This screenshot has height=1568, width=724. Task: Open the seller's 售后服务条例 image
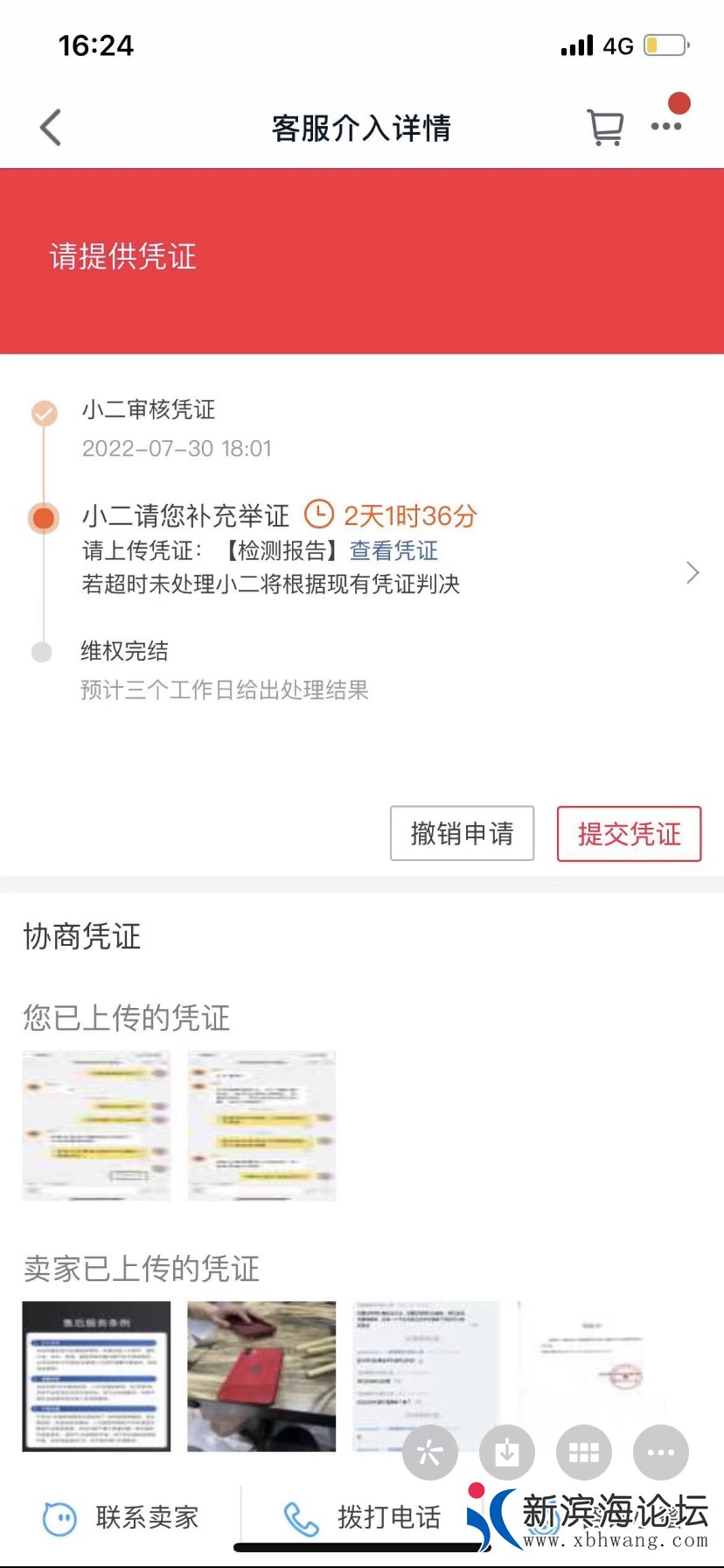pos(96,1375)
